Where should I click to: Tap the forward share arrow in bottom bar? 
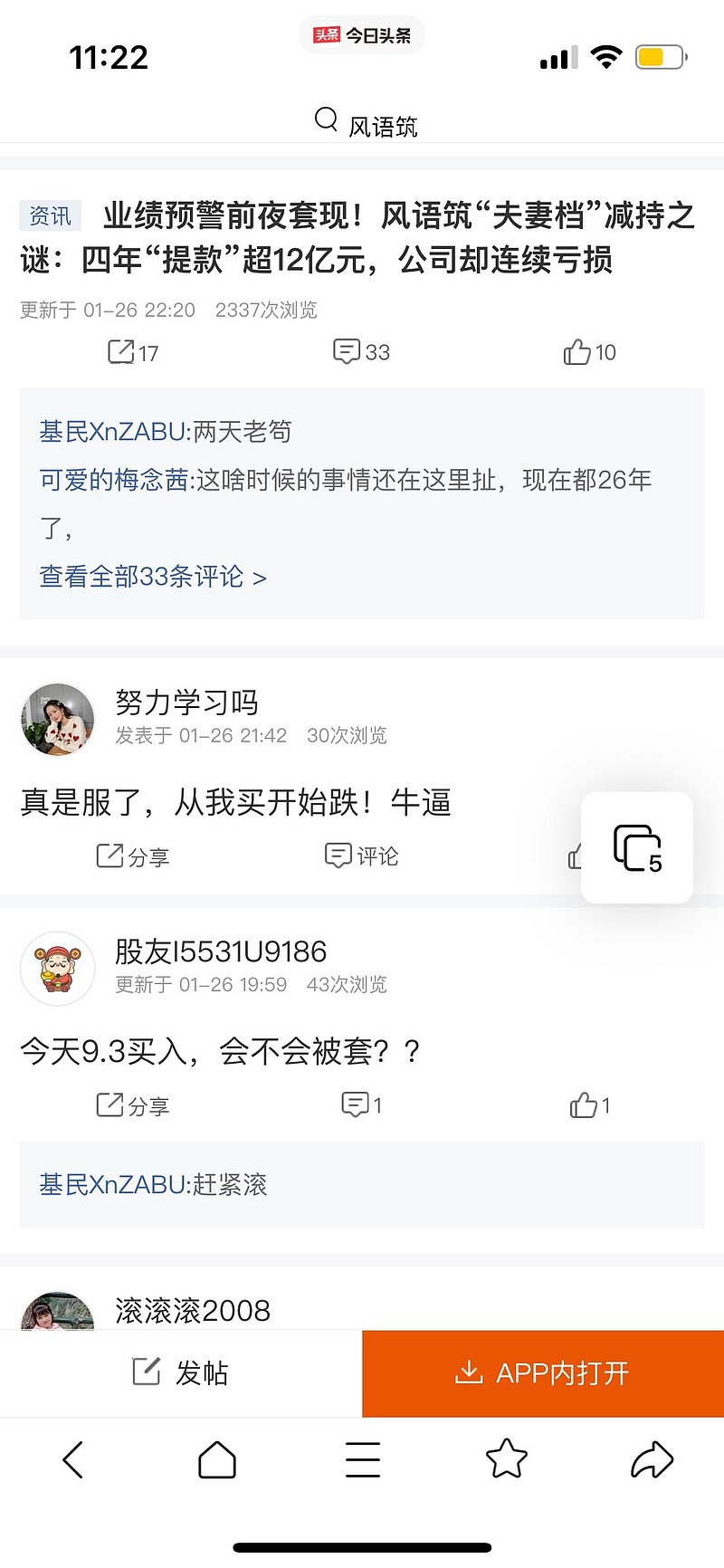coord(652,1459)
